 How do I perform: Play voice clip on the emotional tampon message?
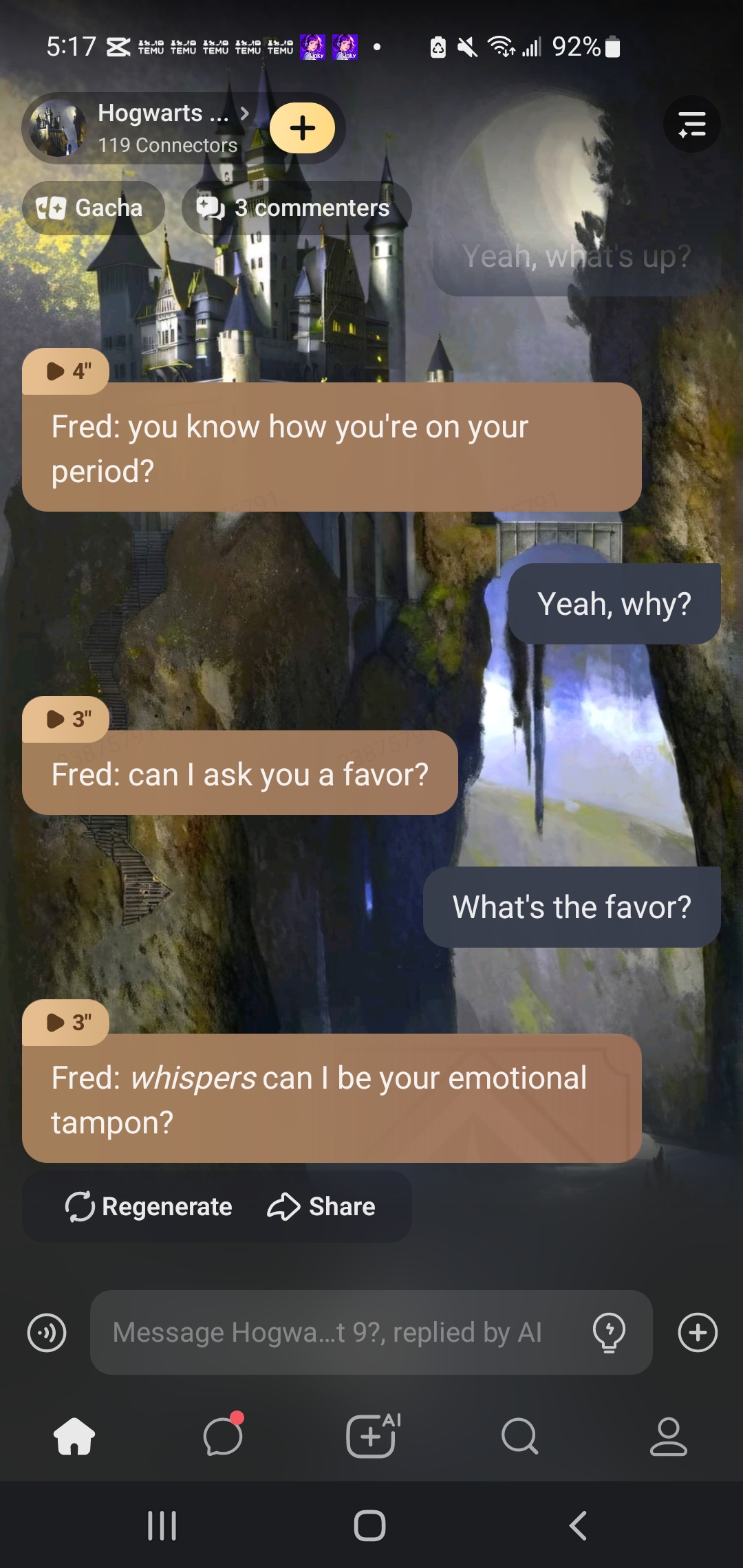[66, 1023]
